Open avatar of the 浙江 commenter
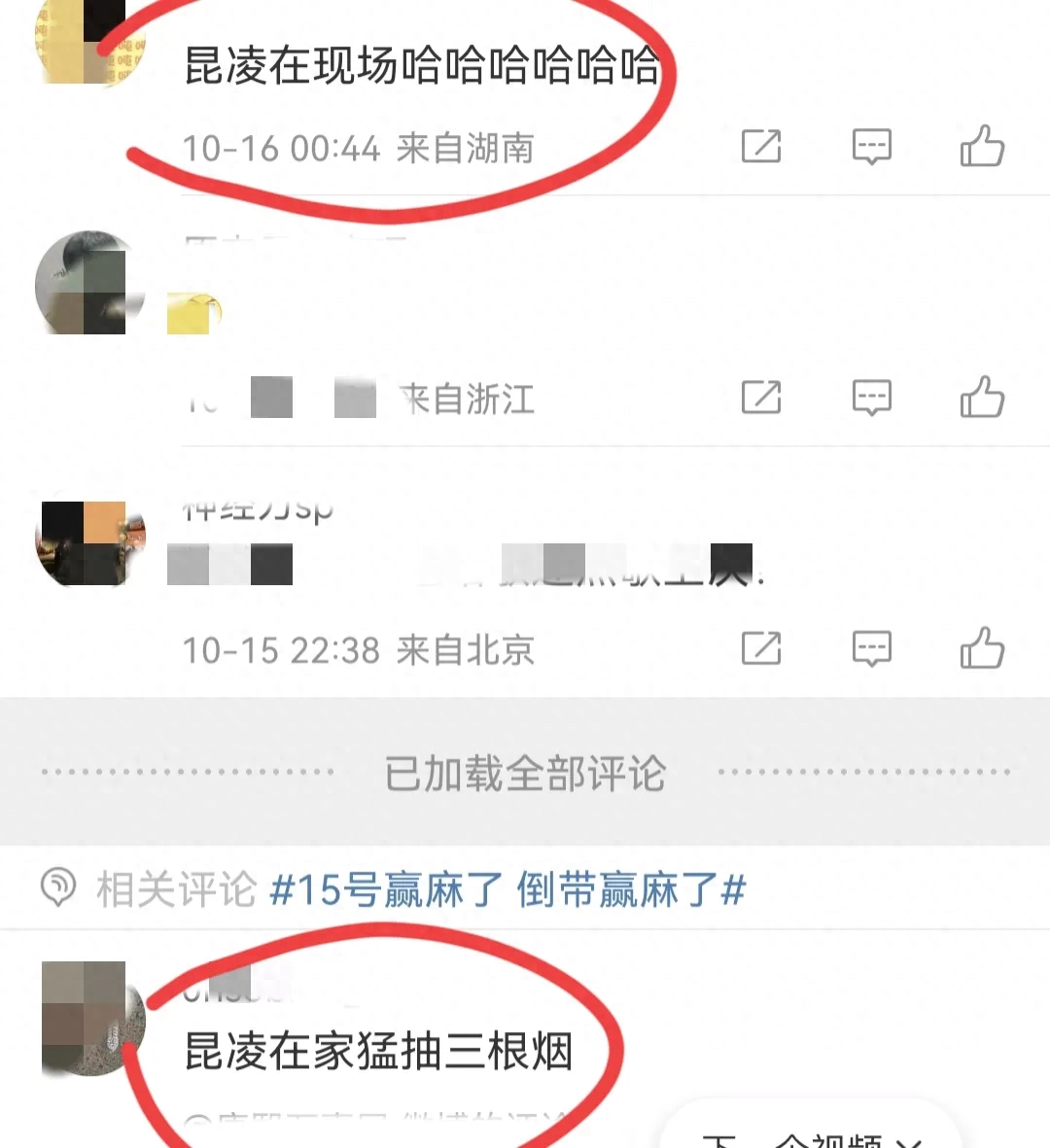This screenshot has height=1148, width=1050. [x=87, y=284]
